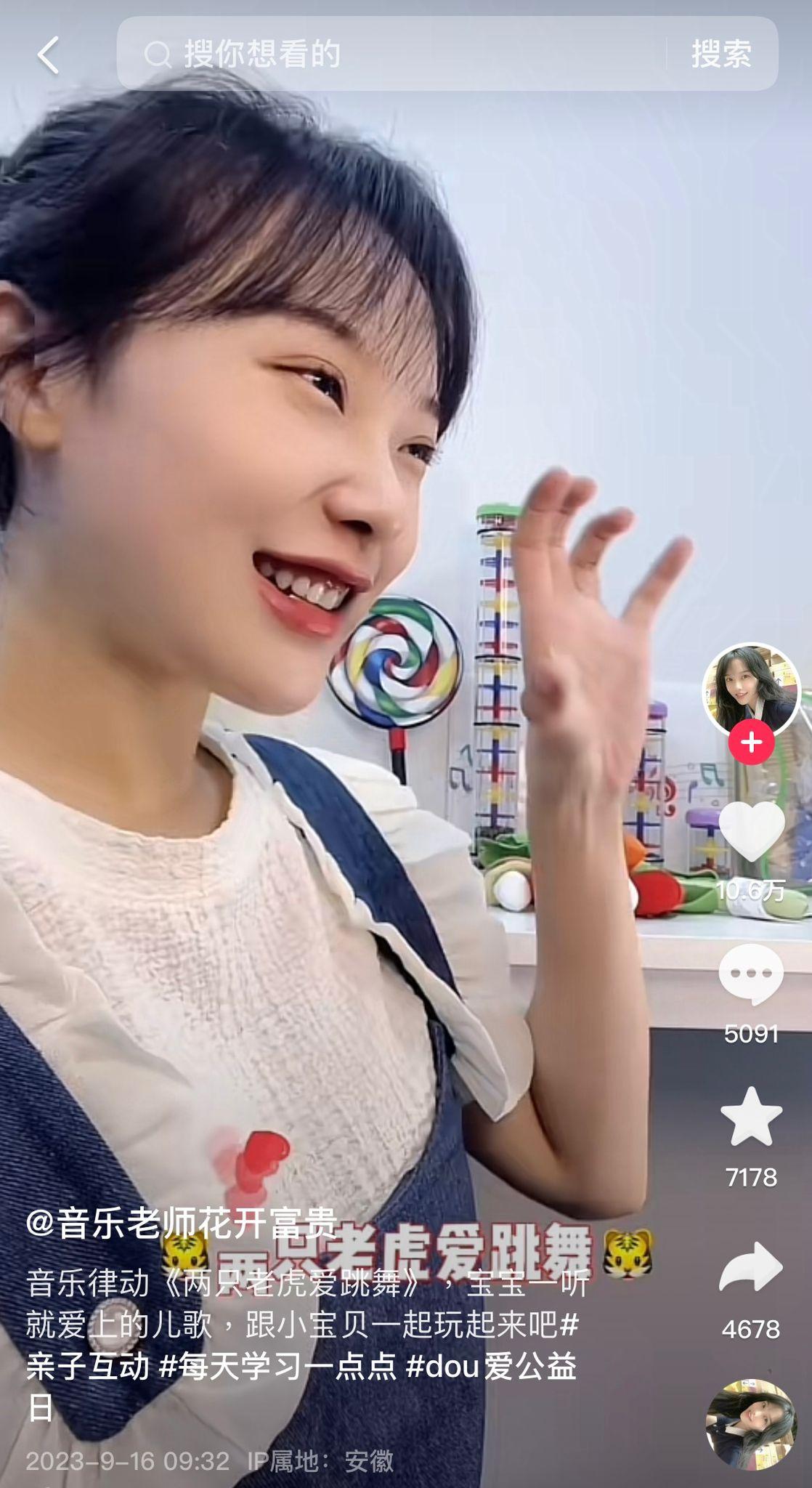Image resolution: width=812 pixels, height=1488 pixels.
Task: Favorite the video with the star
Action: [751, 1117]
